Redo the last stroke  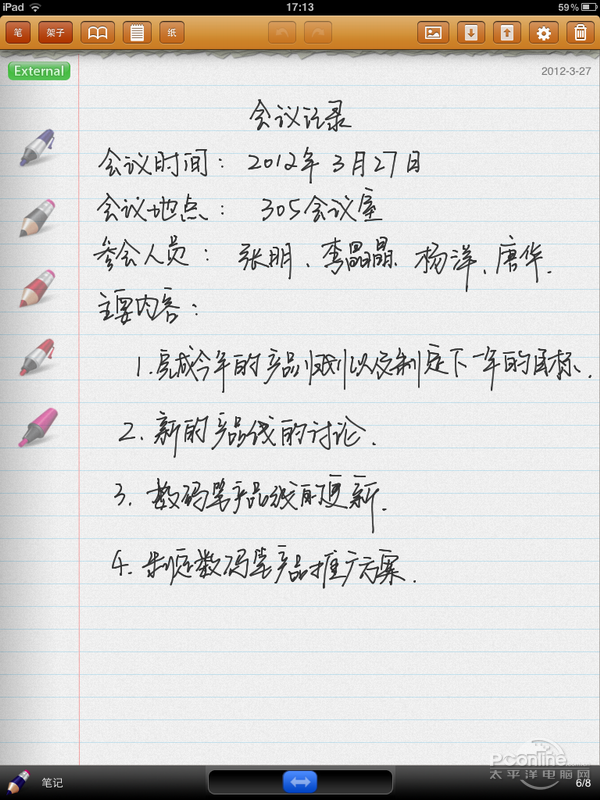318,33
